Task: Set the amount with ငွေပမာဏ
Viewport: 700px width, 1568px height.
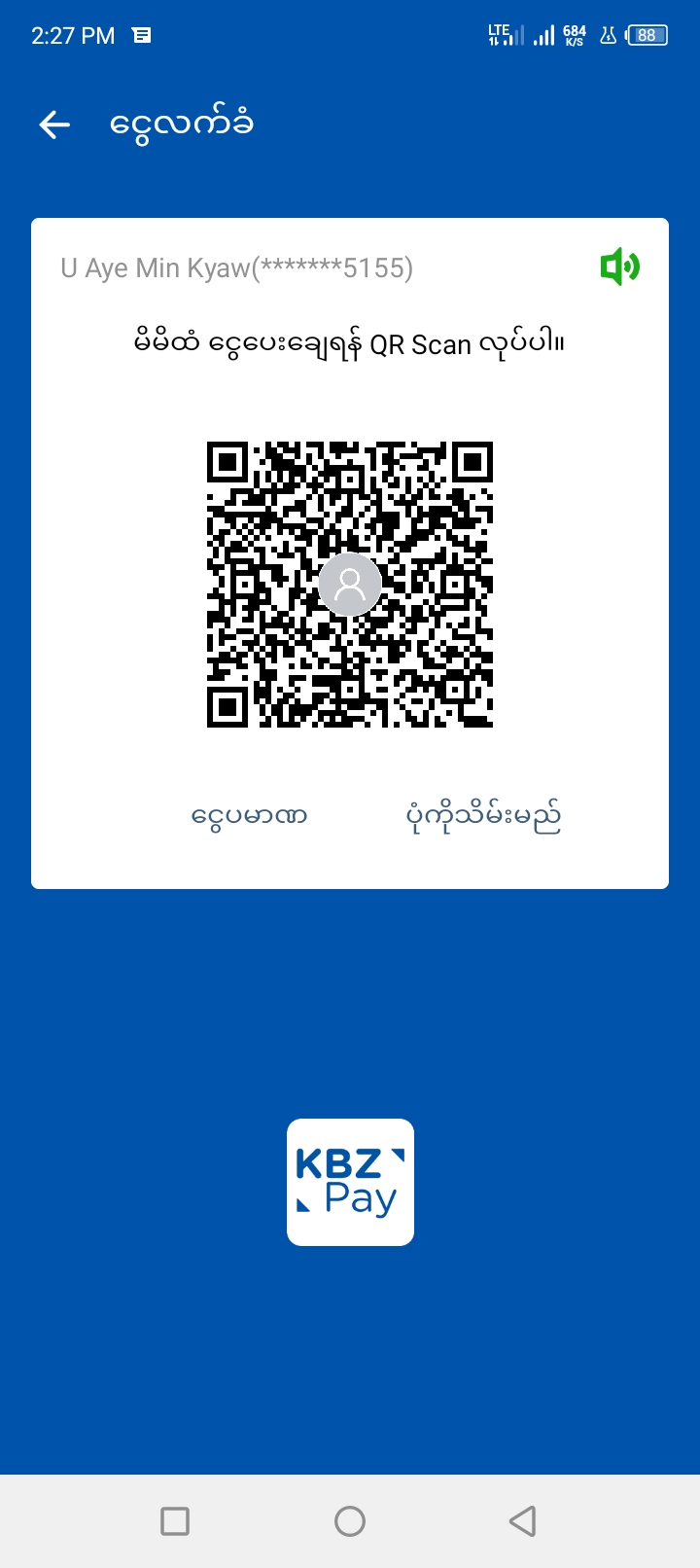Action: 249,815
